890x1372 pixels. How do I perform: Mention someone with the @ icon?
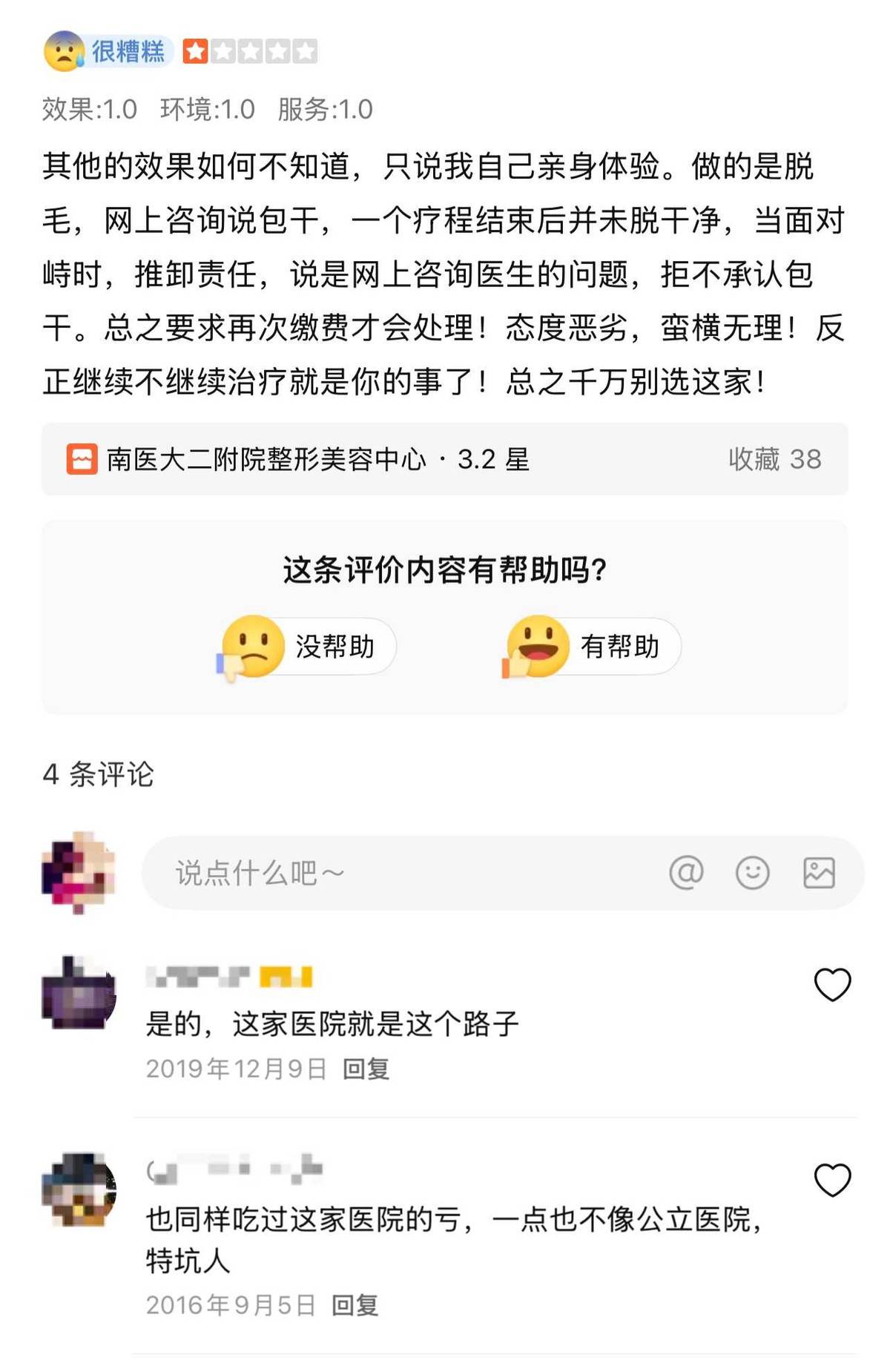[686, 873]
